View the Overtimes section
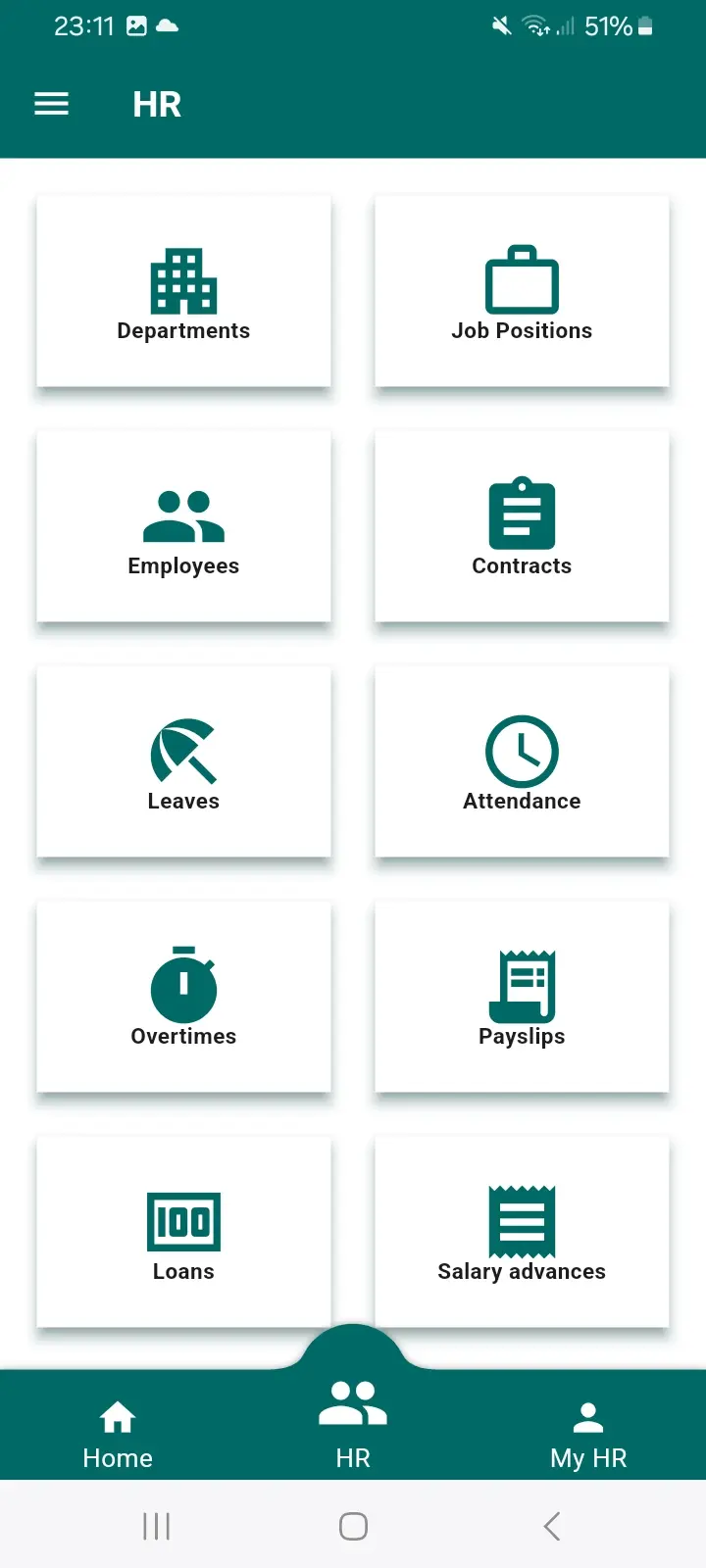This screenshot has height=1568, width=706. [183, 998]
